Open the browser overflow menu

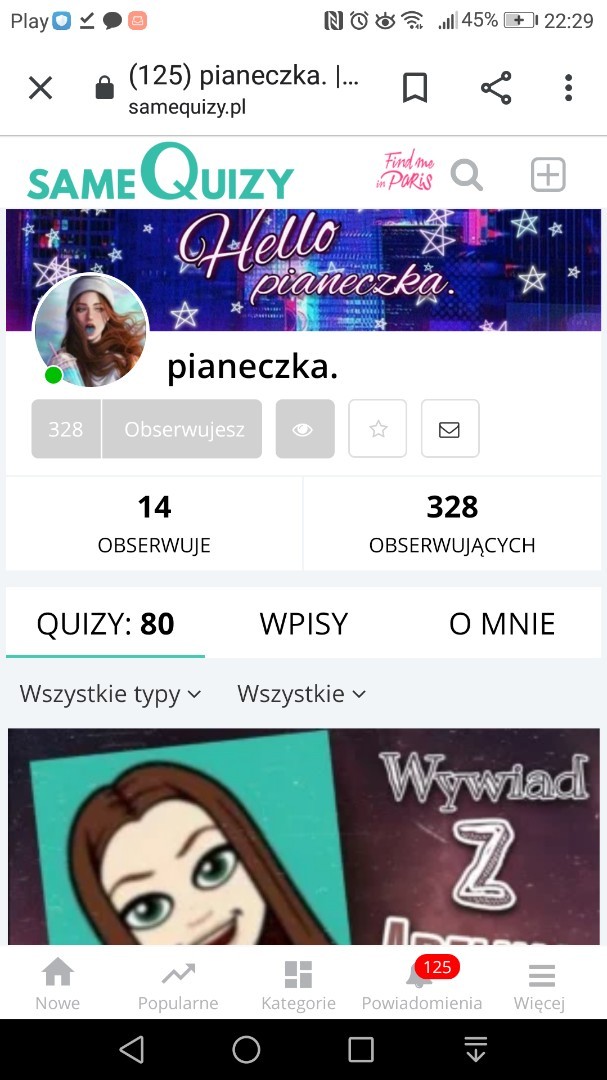coord(568,87)
